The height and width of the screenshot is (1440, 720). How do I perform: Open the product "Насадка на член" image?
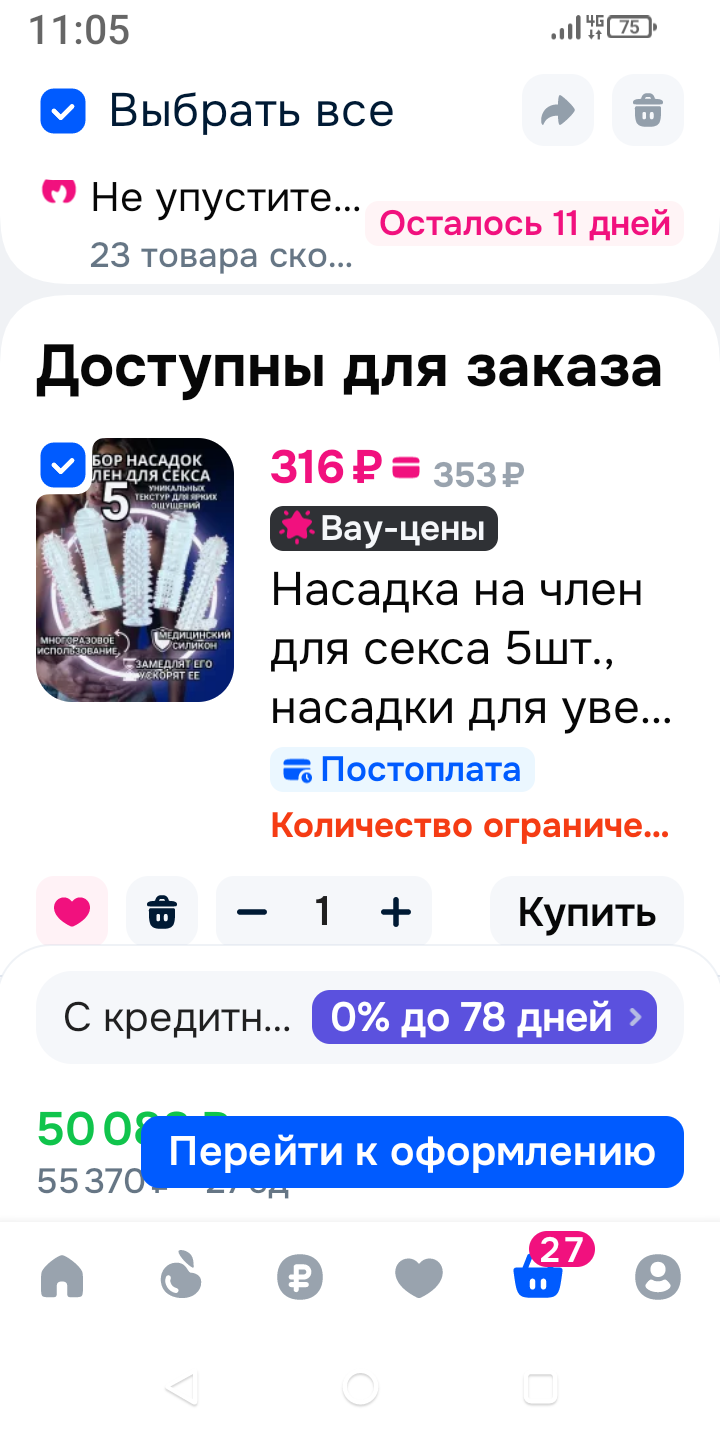135,570
